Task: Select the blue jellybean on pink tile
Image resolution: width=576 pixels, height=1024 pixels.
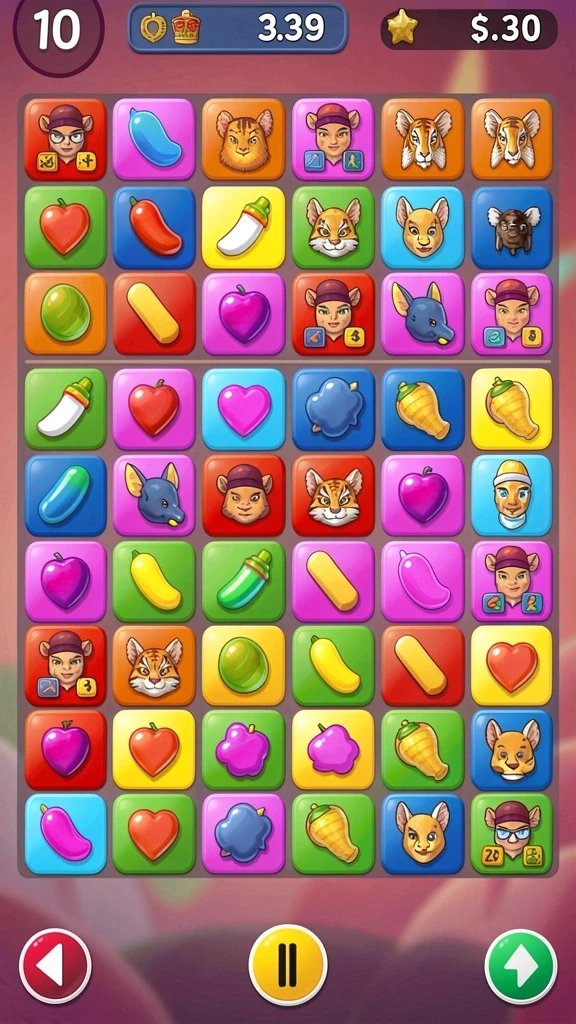Action: (x=154, y=139)
